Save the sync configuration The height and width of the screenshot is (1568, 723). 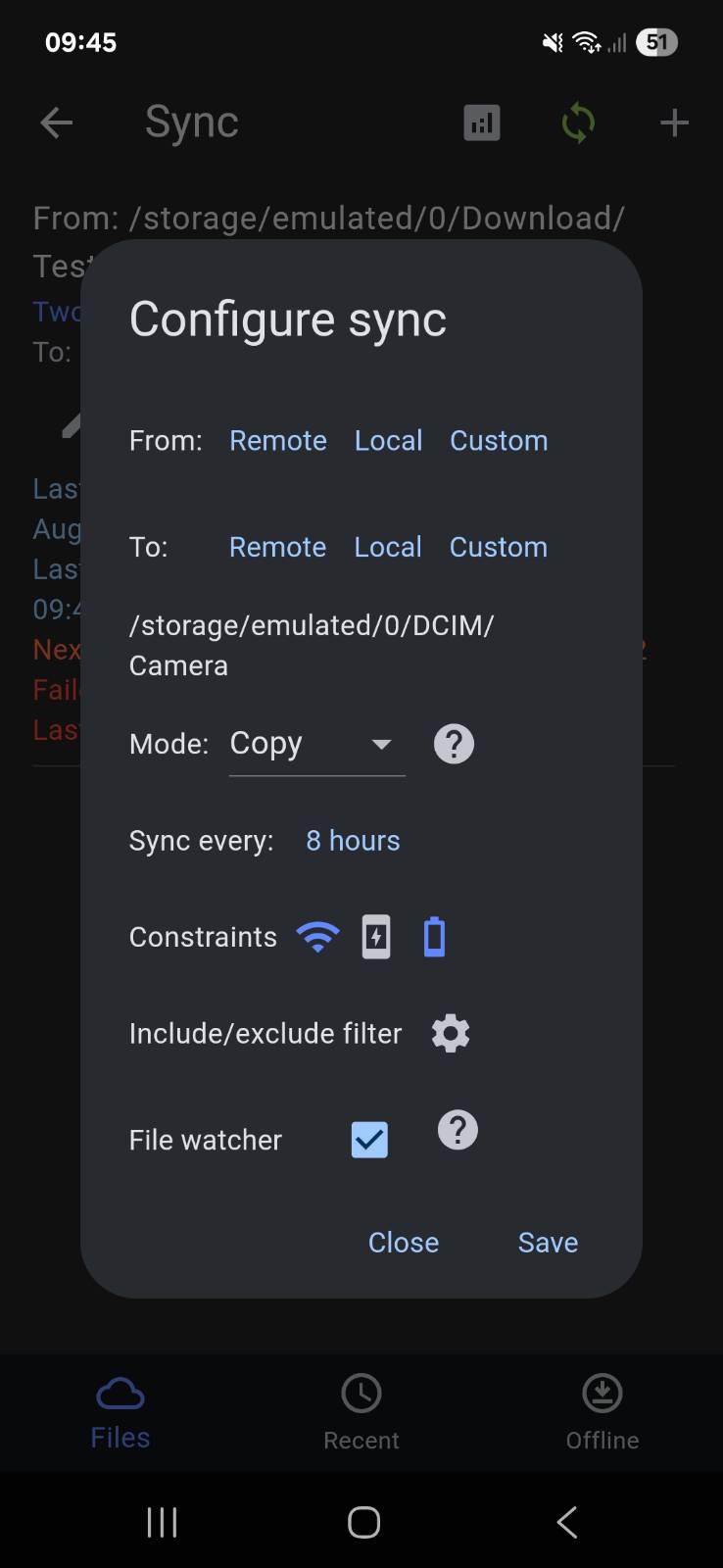pyautogui.click(x=548, y=1243)
